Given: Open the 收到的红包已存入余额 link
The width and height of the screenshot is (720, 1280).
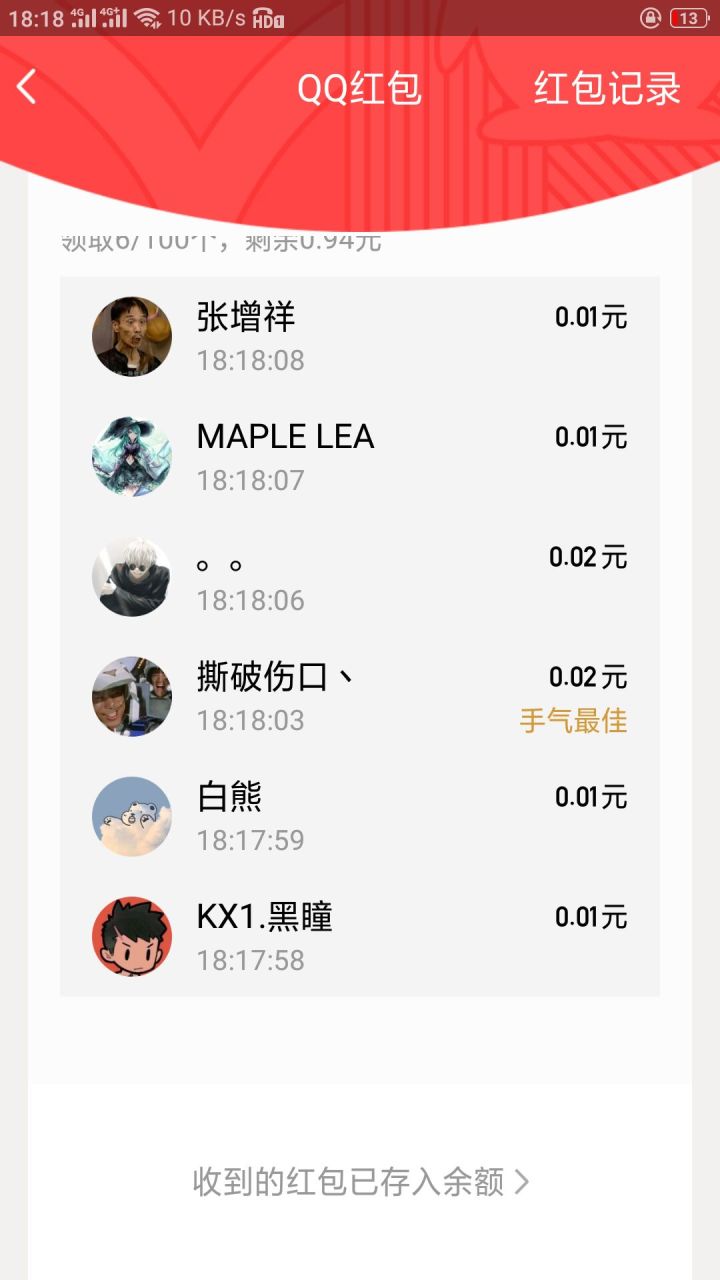Looking at the screenshot, I should pos(360,1182).
